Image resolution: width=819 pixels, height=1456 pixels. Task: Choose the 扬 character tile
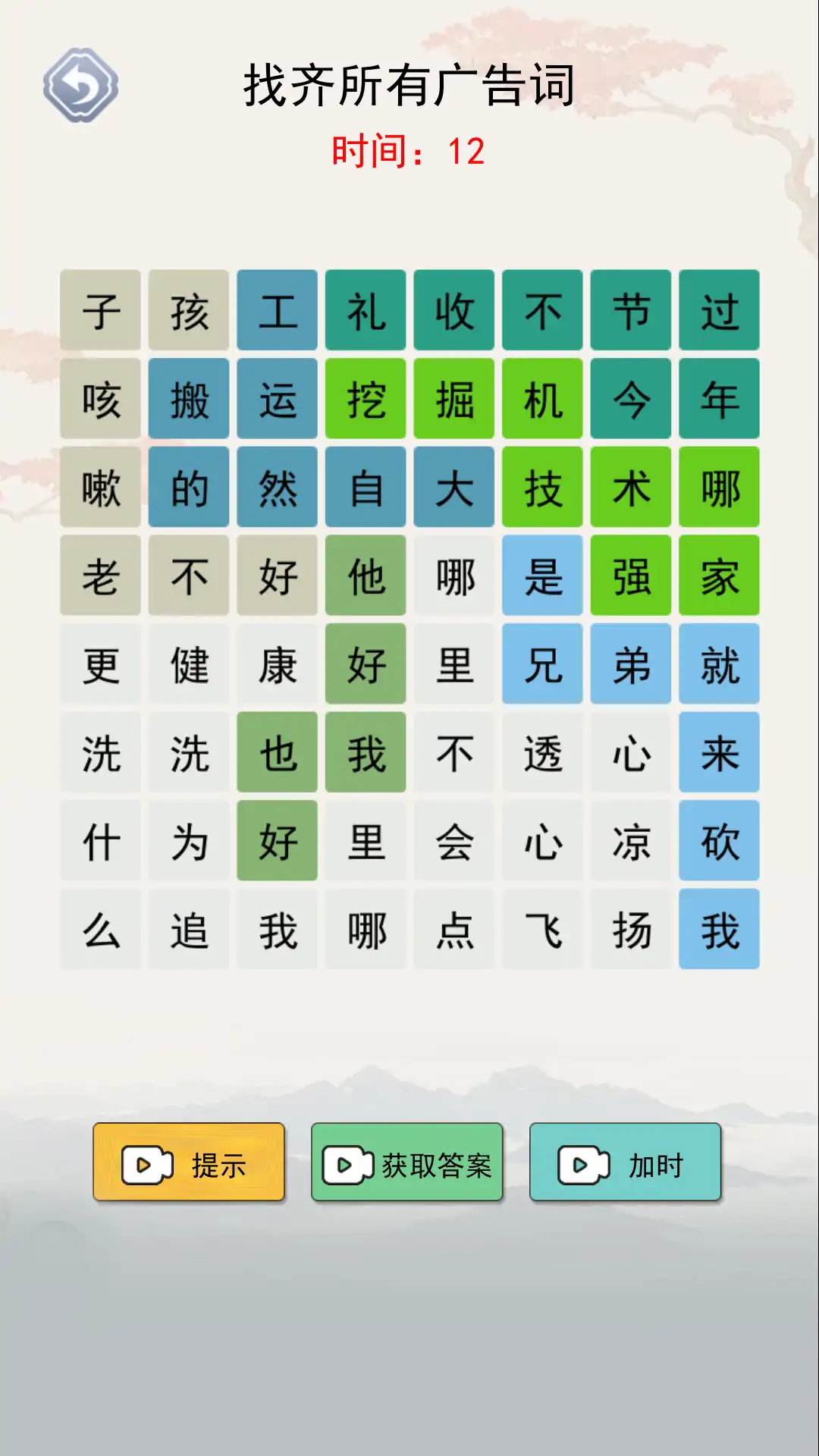[631, 930]
